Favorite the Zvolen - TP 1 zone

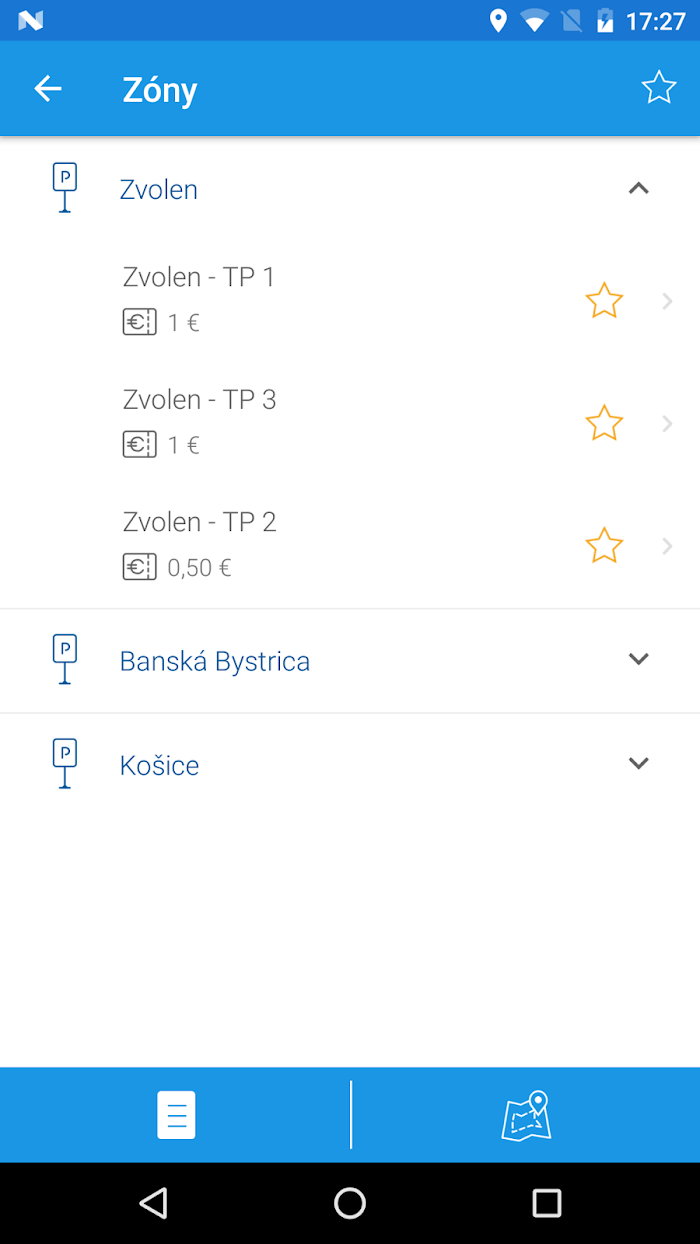coord(604,300)
